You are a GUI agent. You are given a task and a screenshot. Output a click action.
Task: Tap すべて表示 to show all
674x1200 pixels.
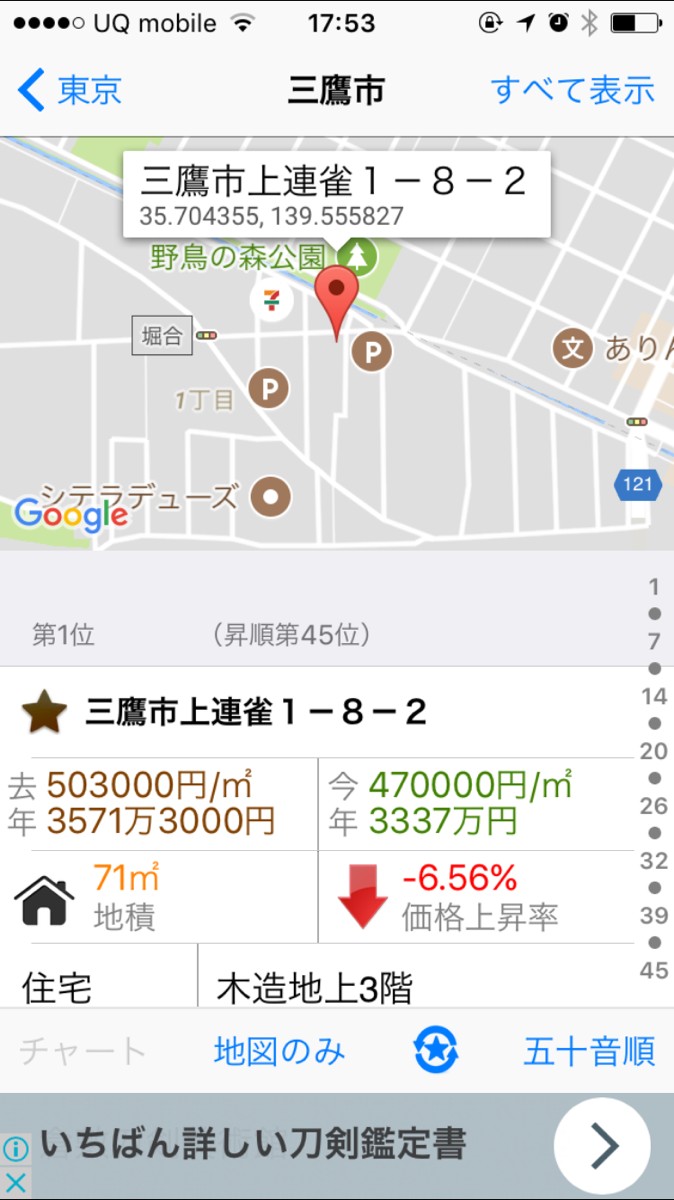[x=573, y=91]
